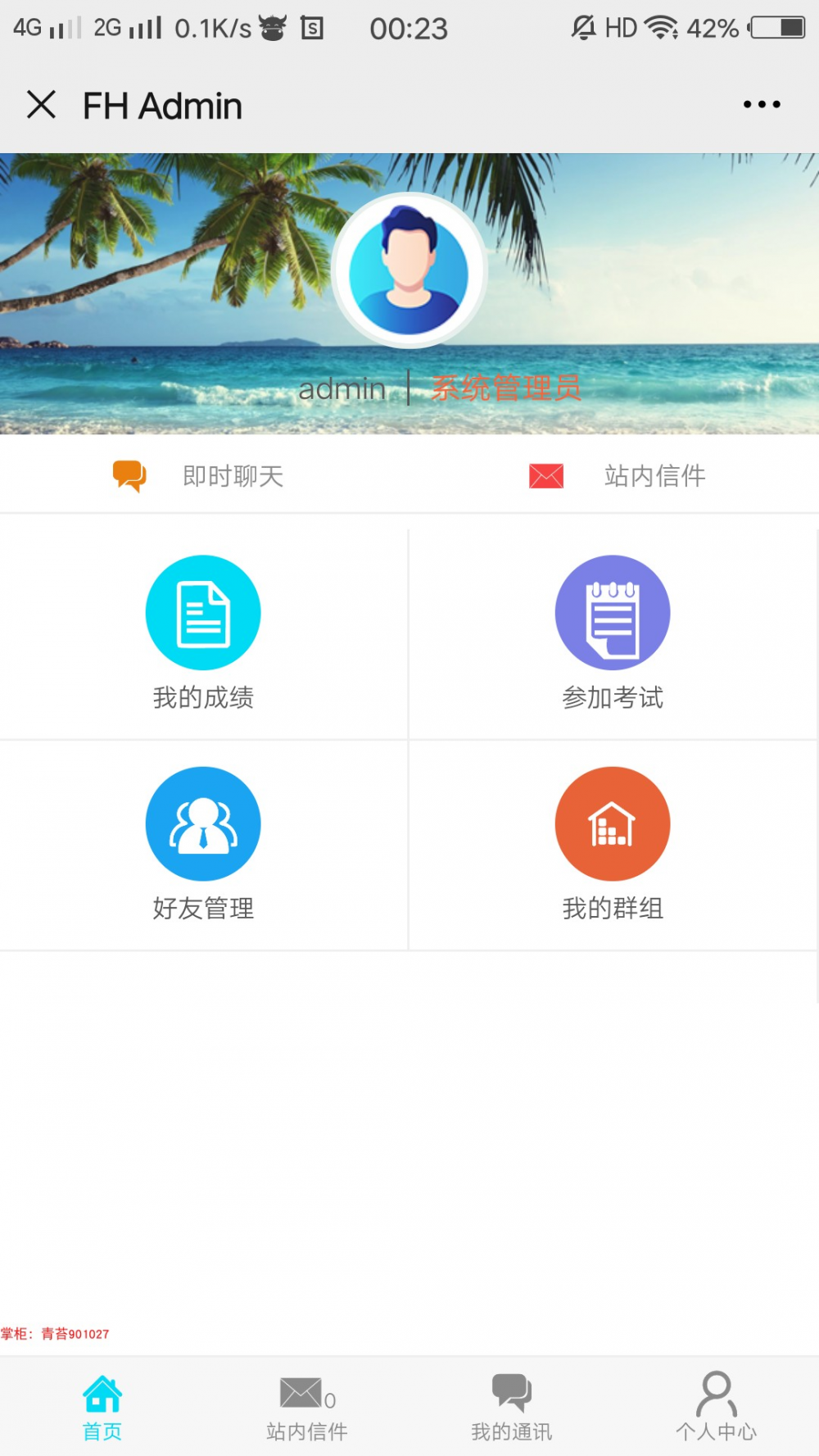This screenshot has height=1456, width=819.
Task: Open the 我的群组 orange house icon
Action: (613, 823)
